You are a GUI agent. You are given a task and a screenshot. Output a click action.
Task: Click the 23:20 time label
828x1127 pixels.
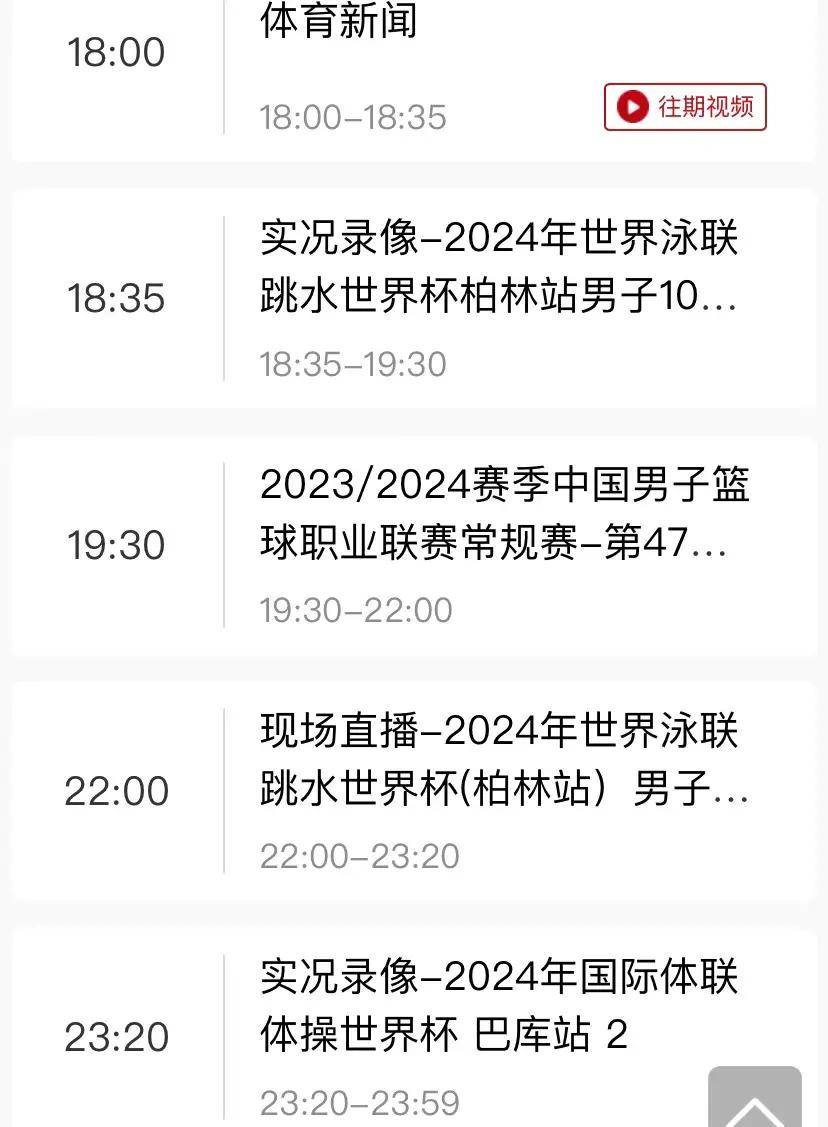click(x=115, y=1037)
